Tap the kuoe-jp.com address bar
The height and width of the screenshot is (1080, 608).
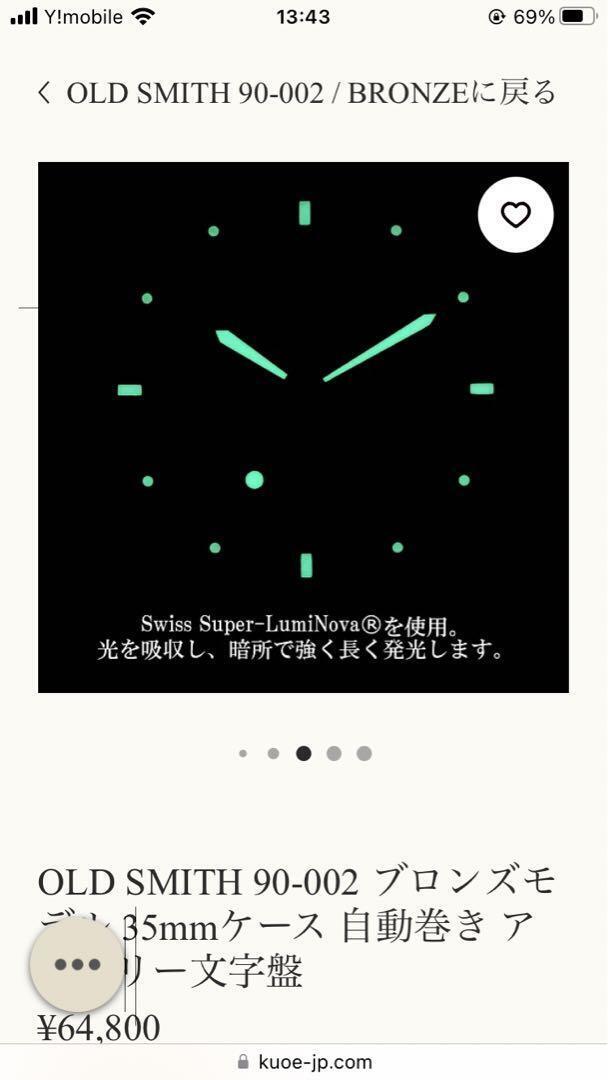[x=304, y=1062]
